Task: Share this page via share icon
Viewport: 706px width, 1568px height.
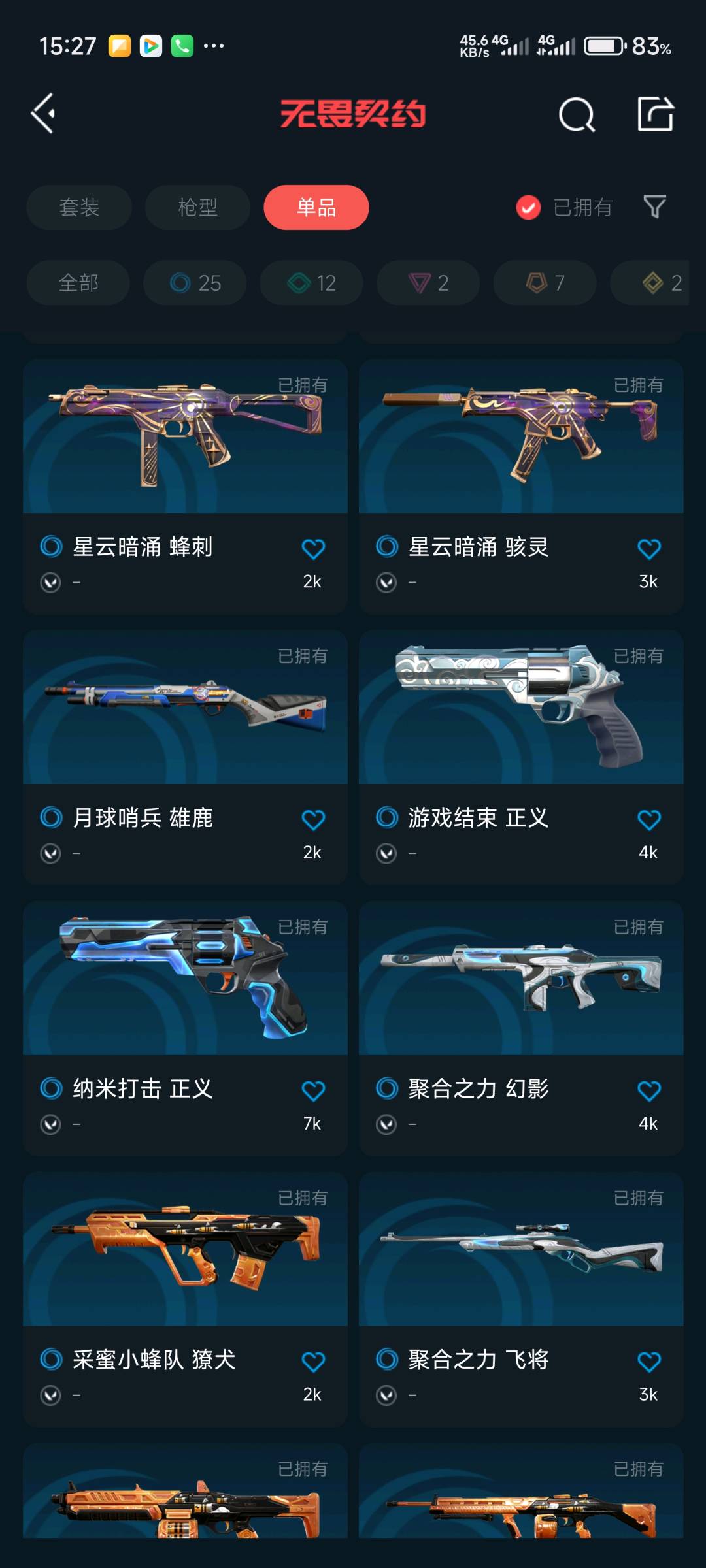Action: pyautogui.click(x=655, y=114)
